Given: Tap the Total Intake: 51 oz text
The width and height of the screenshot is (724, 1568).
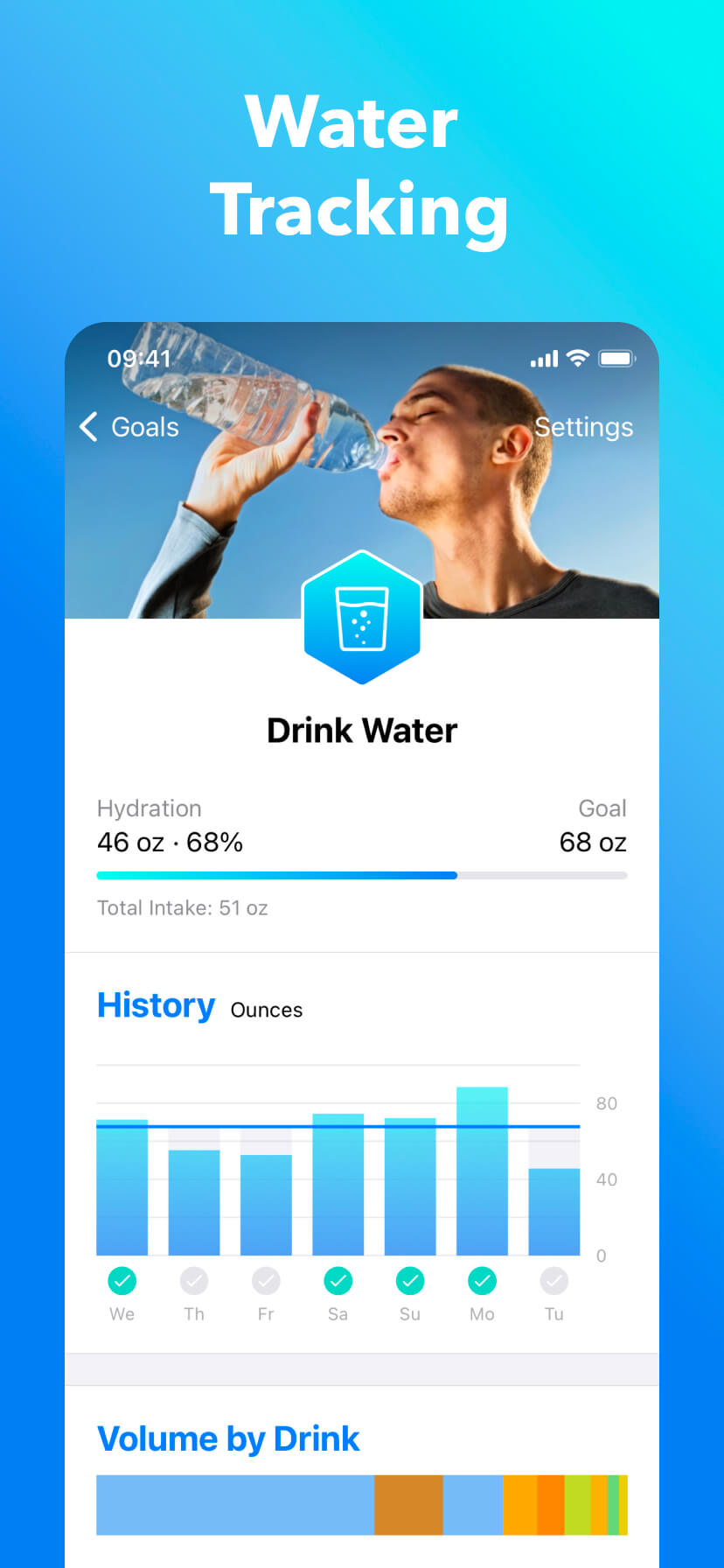Looking at the screenshot, I should (182, 907).
